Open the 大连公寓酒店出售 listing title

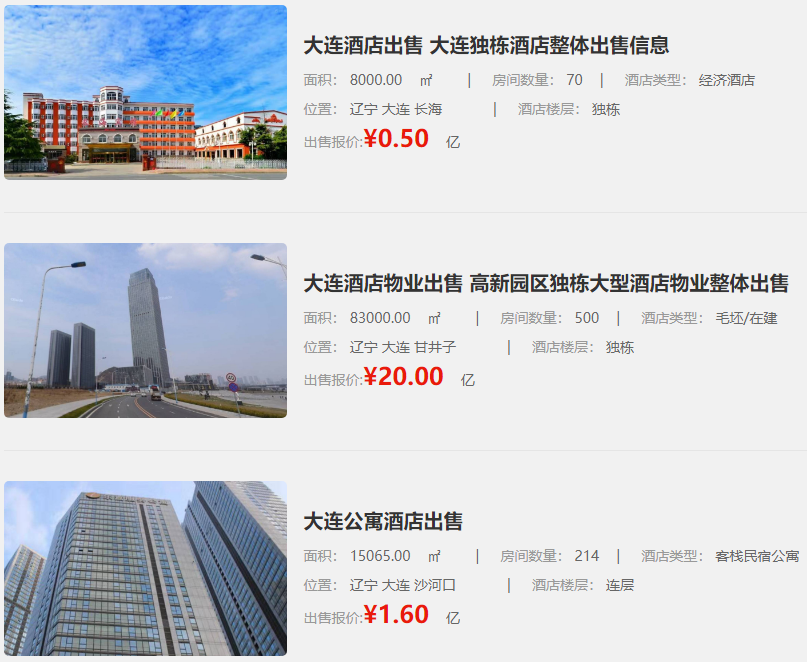[383, 521]
